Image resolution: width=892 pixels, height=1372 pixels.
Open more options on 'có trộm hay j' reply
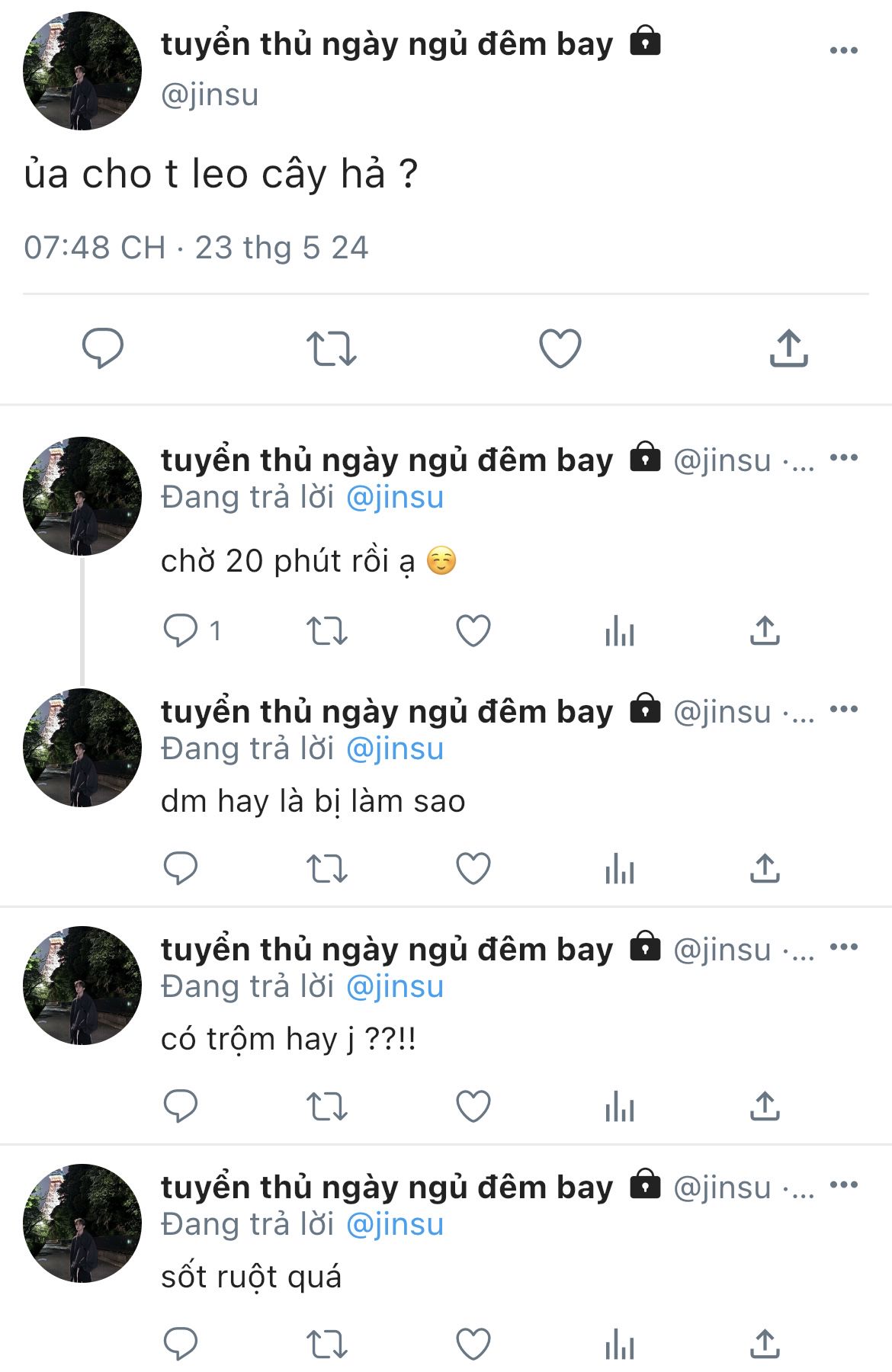(x=843, y=947)
